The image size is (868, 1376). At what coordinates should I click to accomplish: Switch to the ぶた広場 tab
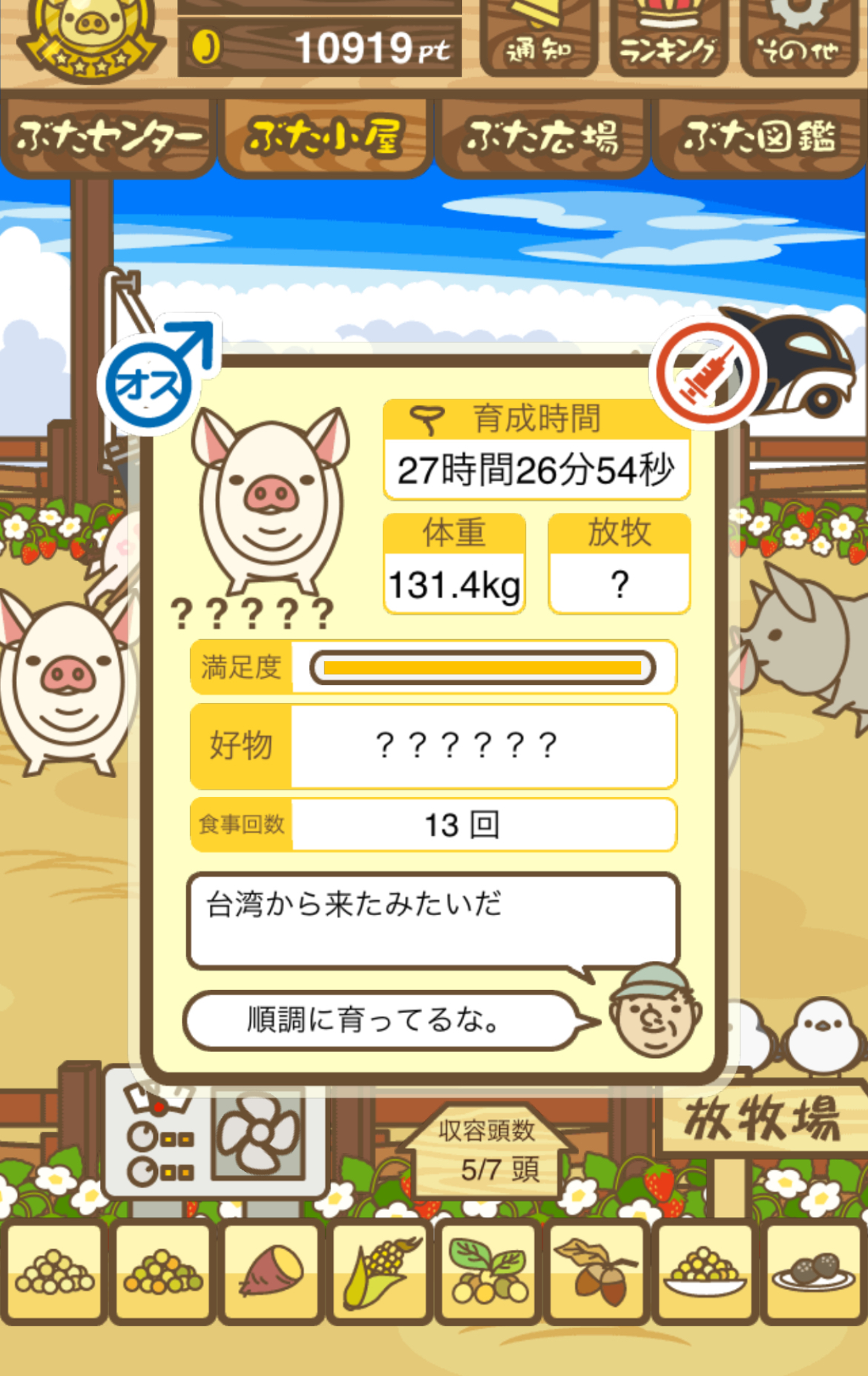coord(542,138)
